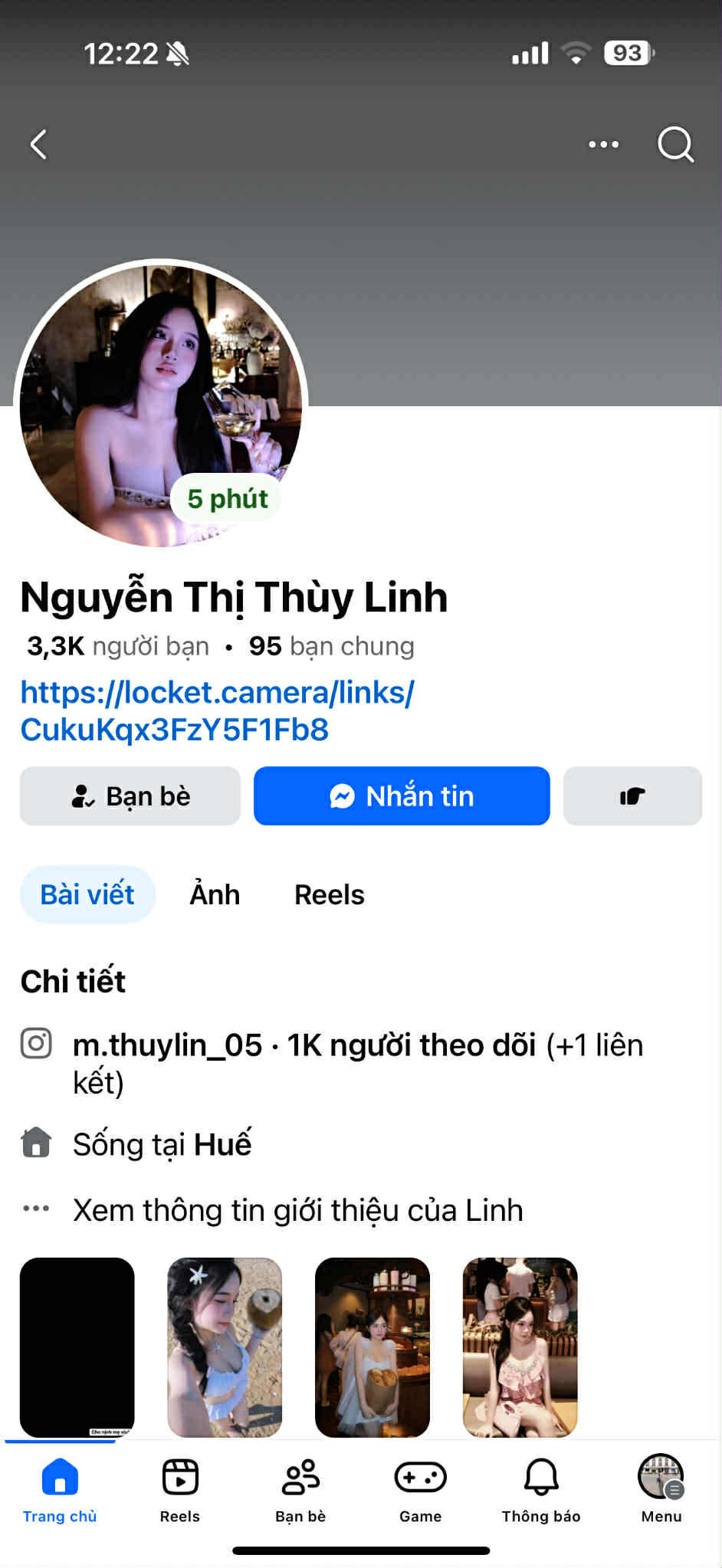Switch to the profile Reels tab
The height and width of the screenshot is (1568, 722).
pyautogui.click(x=329, y=894)
